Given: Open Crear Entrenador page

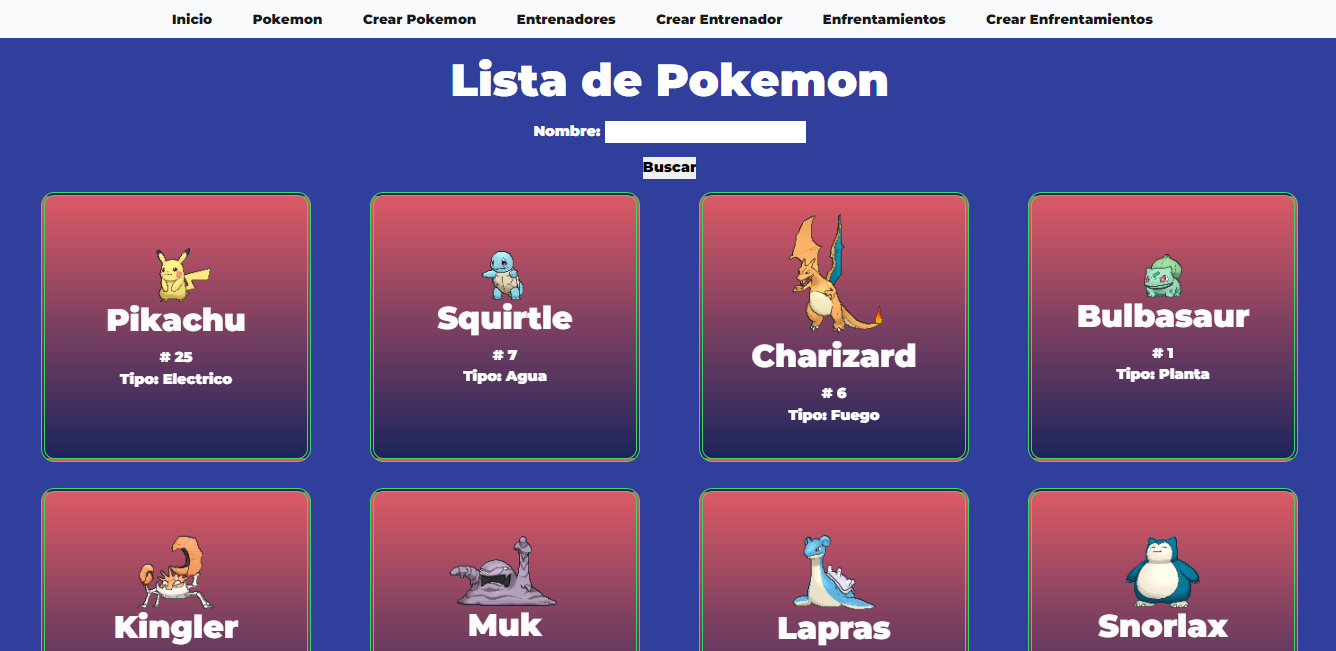Looking at the screenshot, I should (719, 19).
